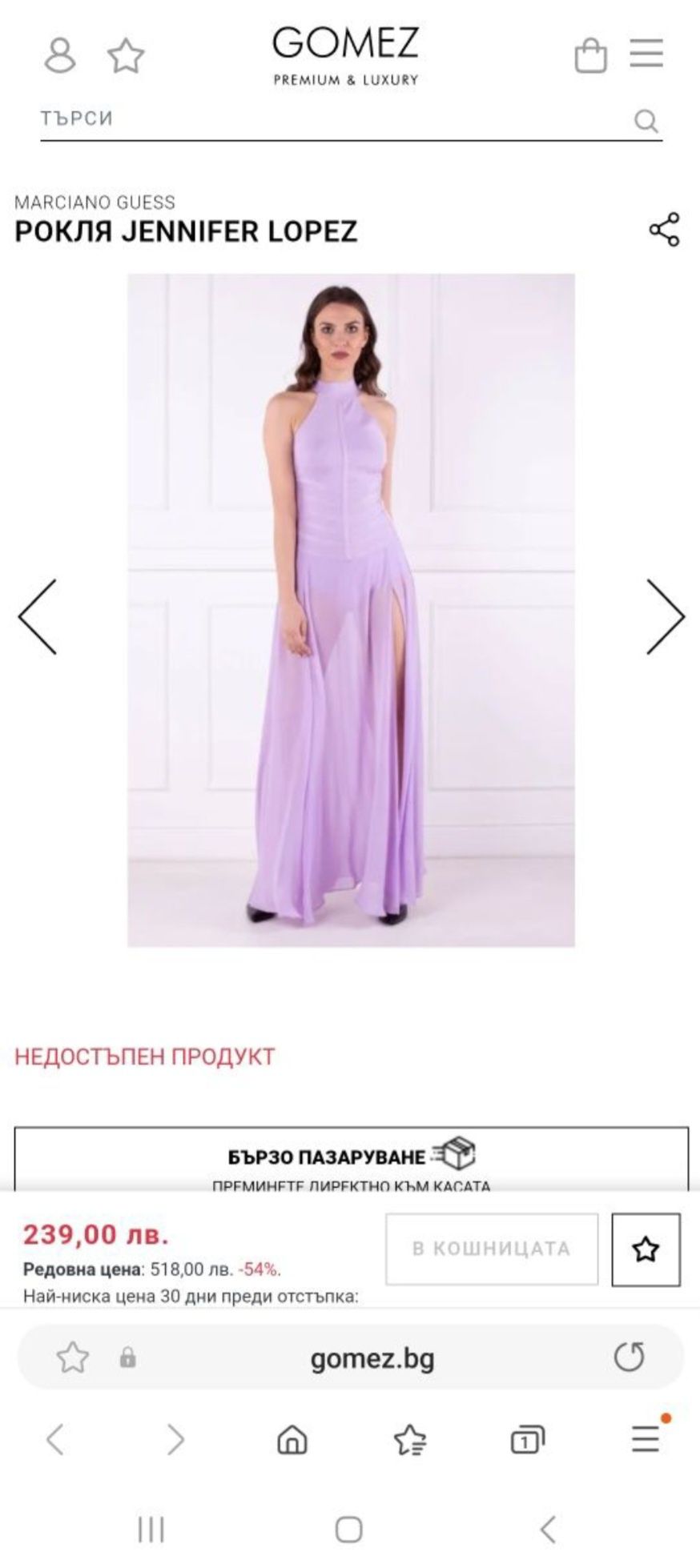Open the site hamburger menu
This screenshot has width=700, height=1568.
(646, 54)
